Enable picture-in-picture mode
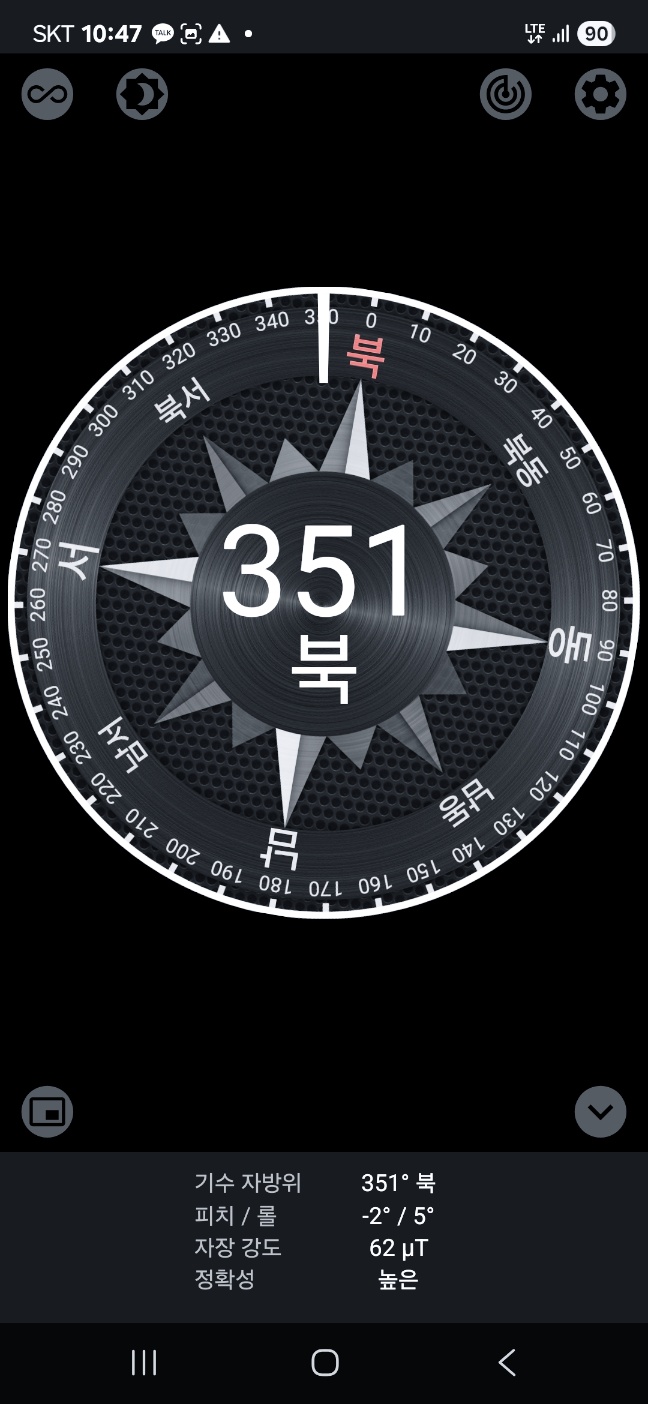Image resolution: width=648 pixels, height=1404 pixels. point(47,1111)
